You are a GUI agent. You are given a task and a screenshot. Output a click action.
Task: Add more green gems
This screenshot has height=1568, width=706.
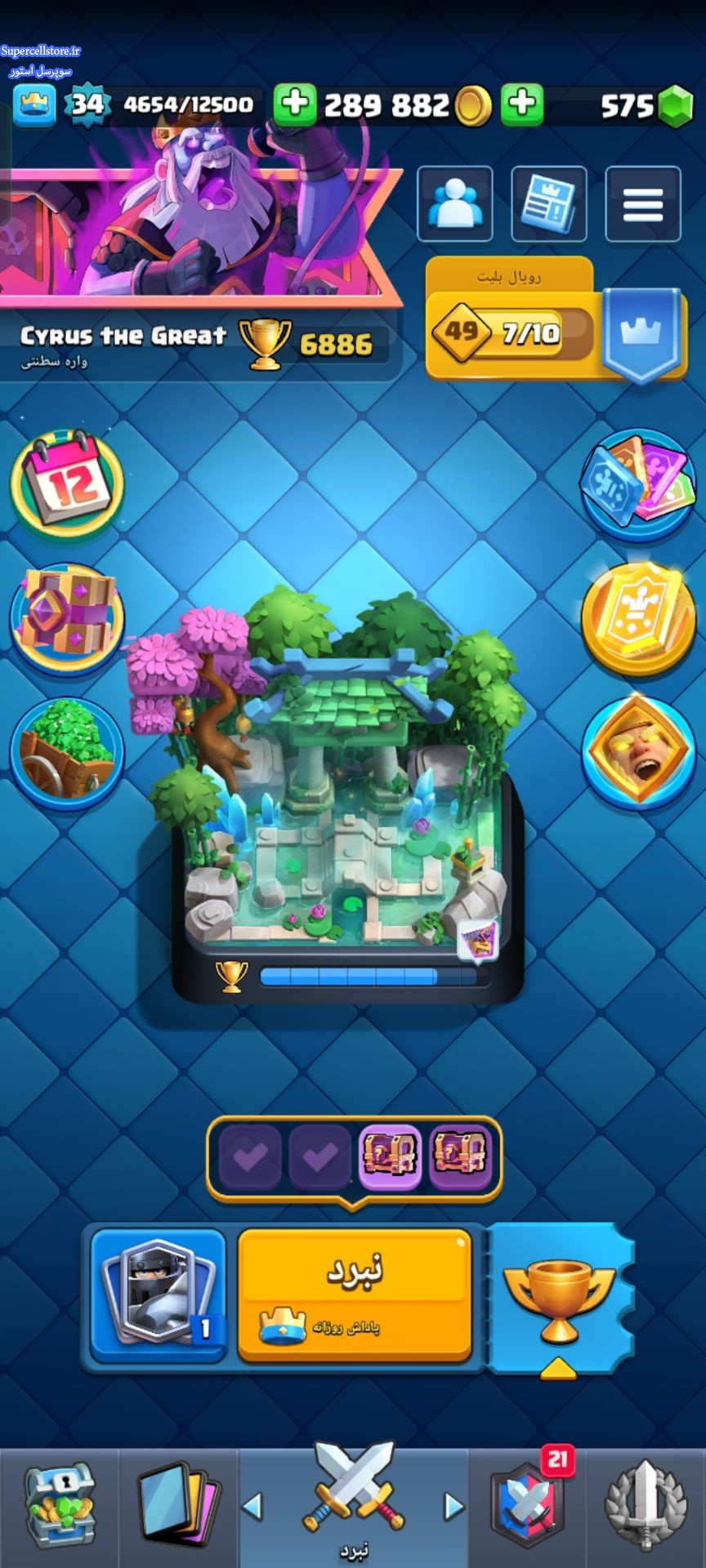(x=522, y=105)
